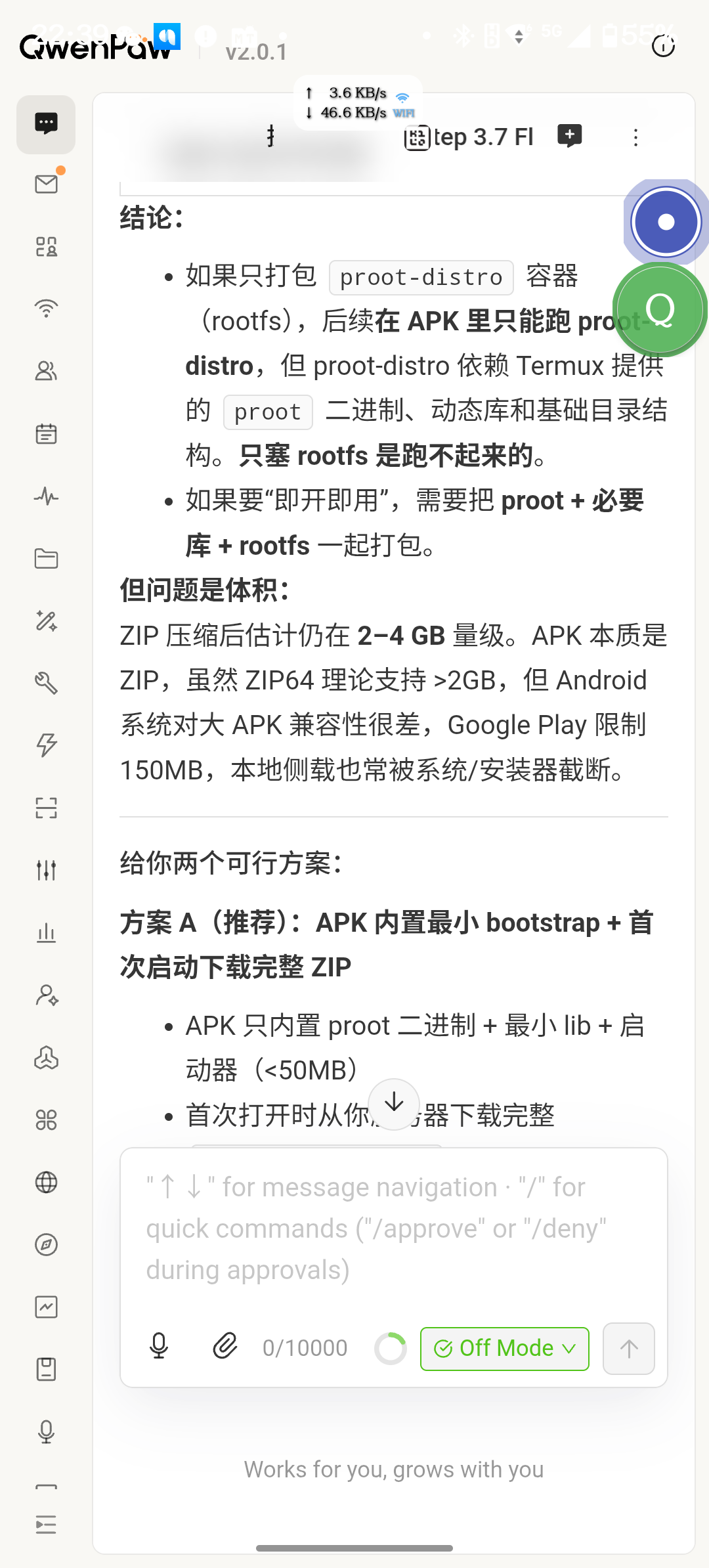Image resolution: width=709 pixels, height=1568 pixels.
Task: Expand the Off Mode dropdown
Action: point(504,1349)
